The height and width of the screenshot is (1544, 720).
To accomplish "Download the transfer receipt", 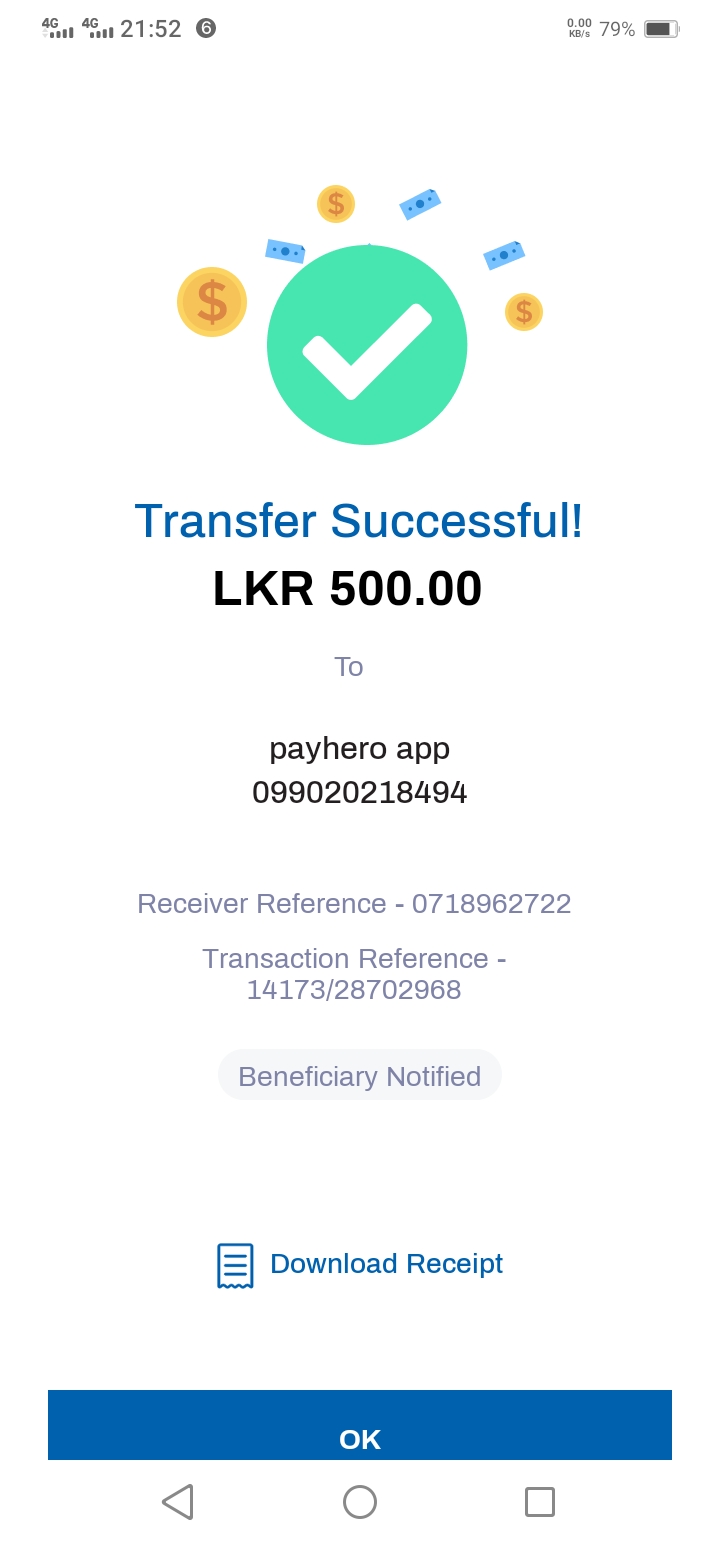I will pos(361,1265).
